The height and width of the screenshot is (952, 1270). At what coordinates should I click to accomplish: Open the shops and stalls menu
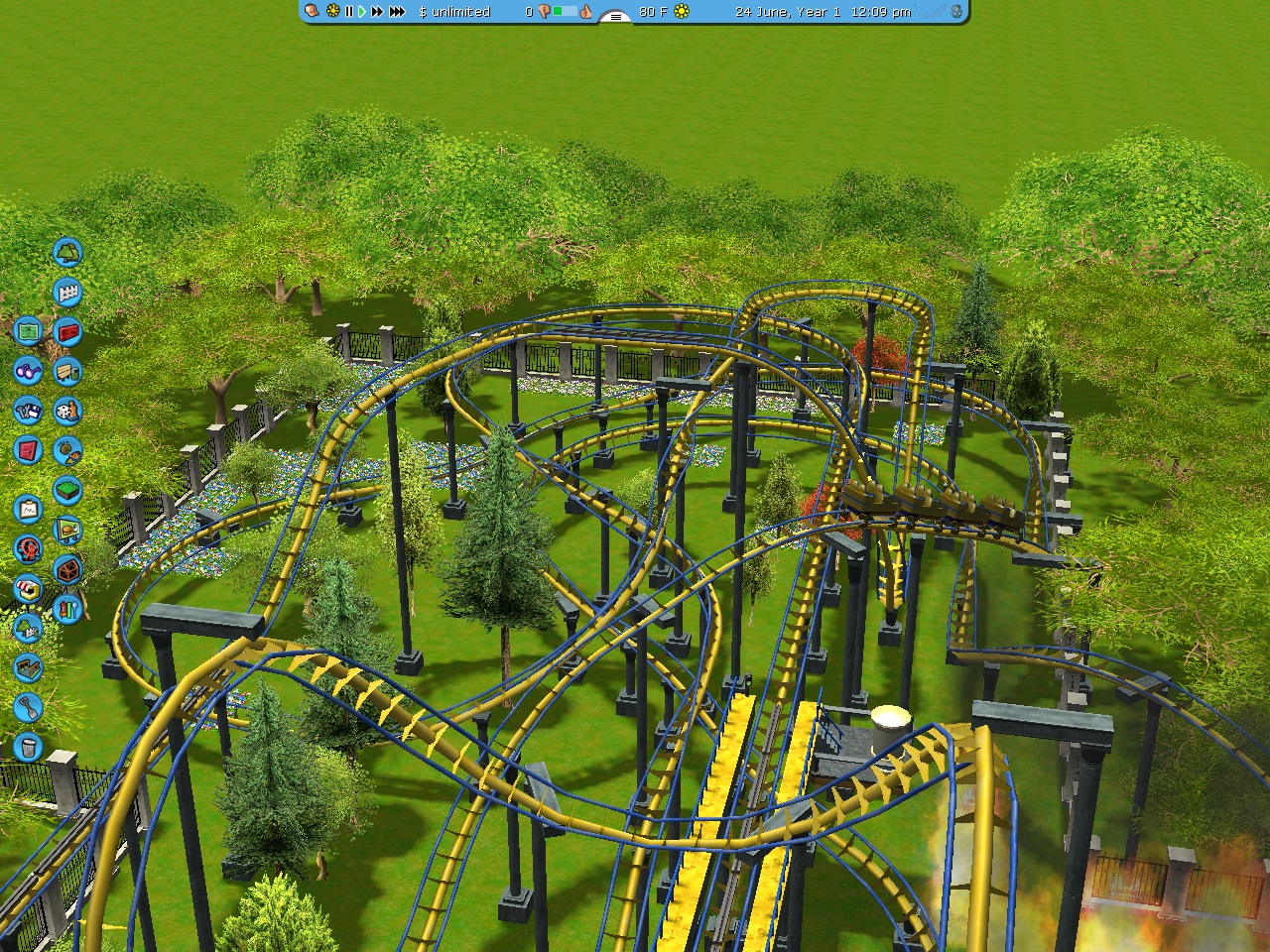(x=28, y=589)
